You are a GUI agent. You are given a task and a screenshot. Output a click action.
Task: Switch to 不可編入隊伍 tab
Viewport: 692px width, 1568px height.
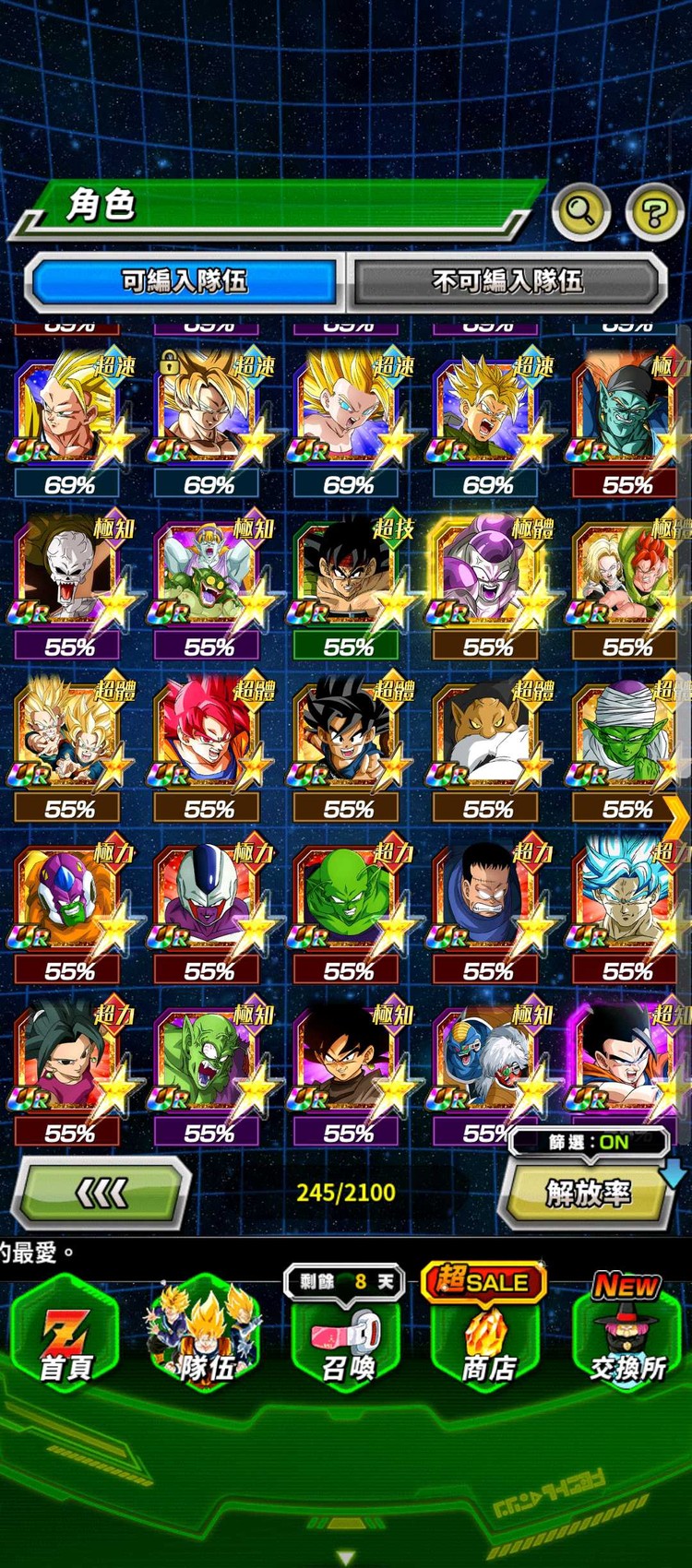tap(507, 280)
